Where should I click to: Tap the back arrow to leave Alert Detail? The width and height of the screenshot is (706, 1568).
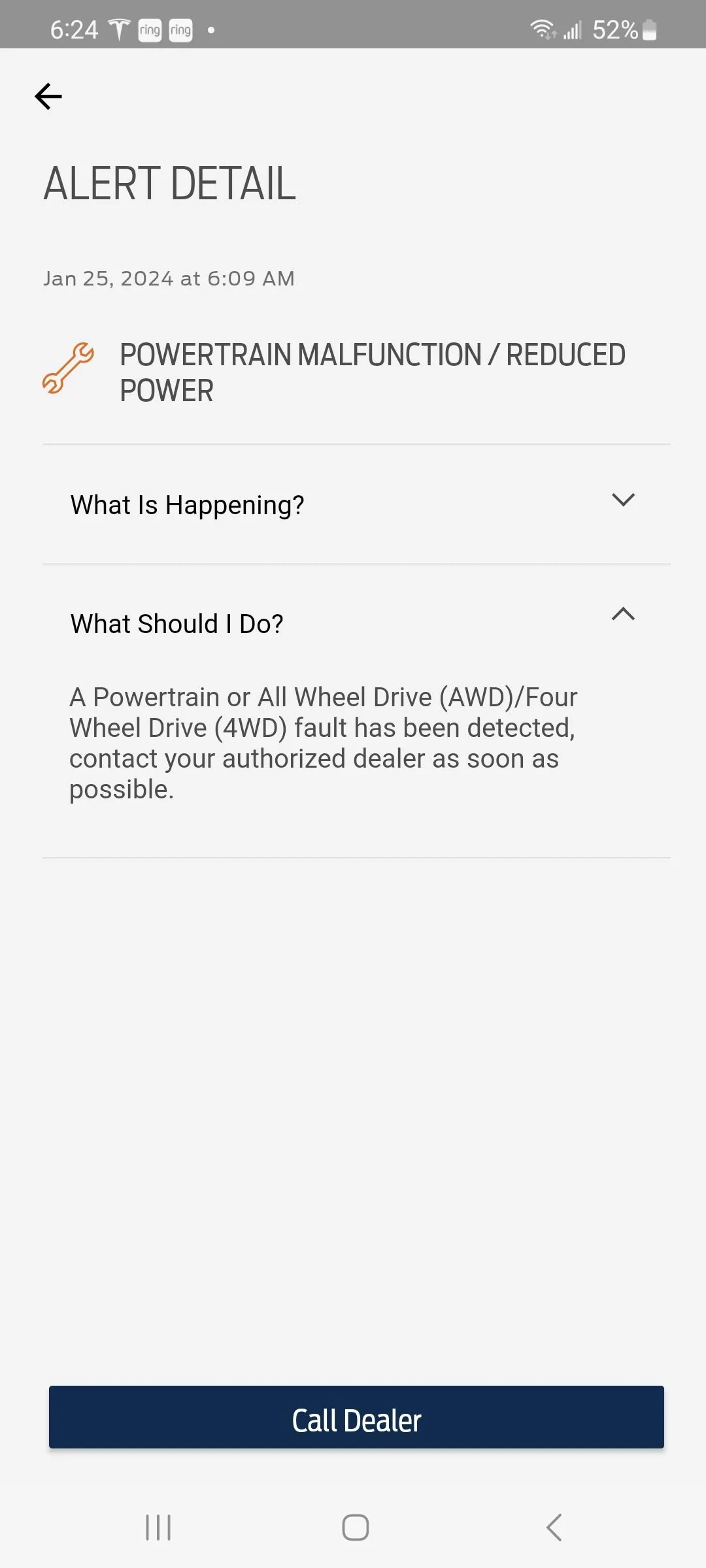47,97
